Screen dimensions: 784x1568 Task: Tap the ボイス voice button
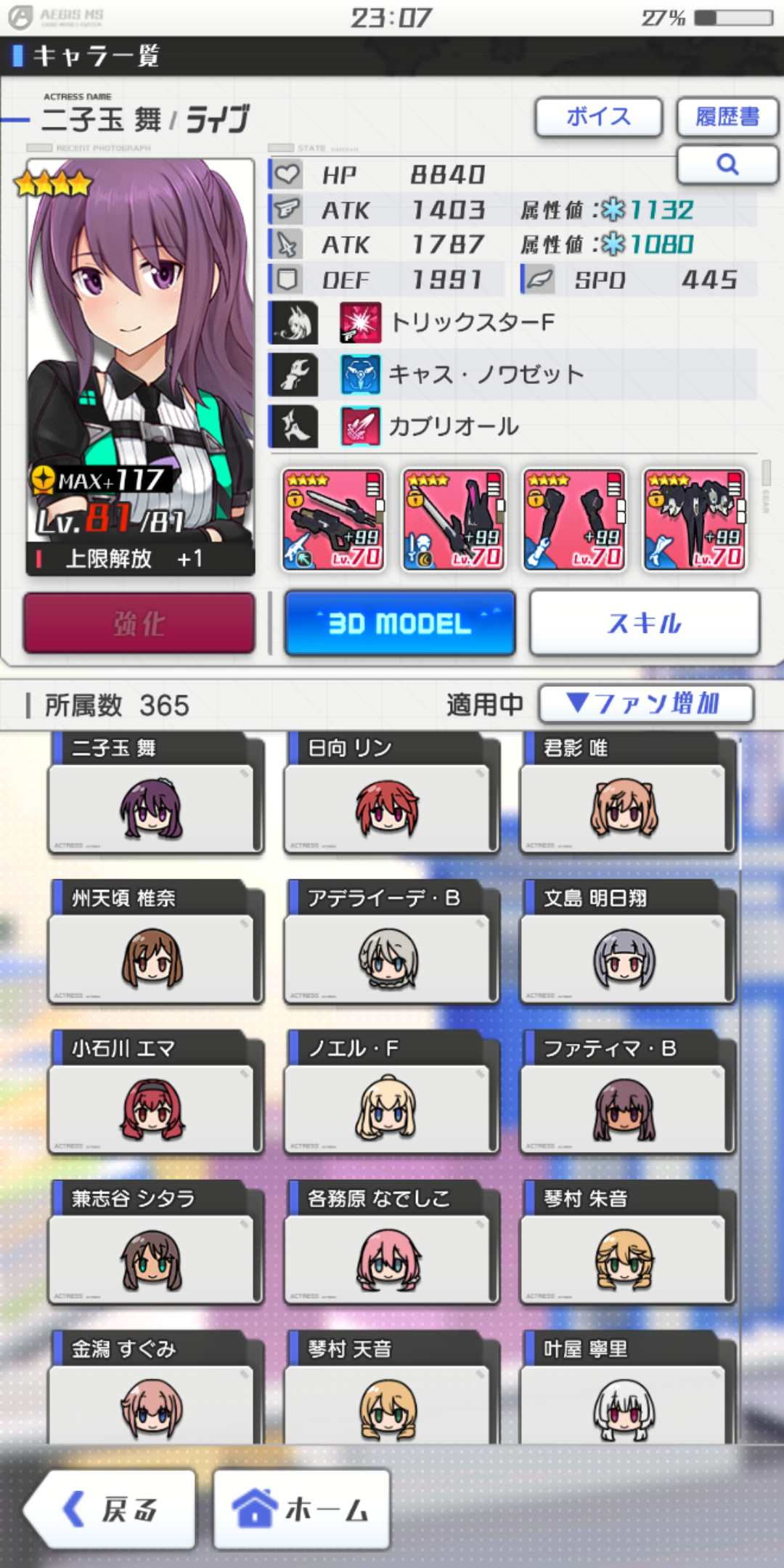click(x=598, y=117)
